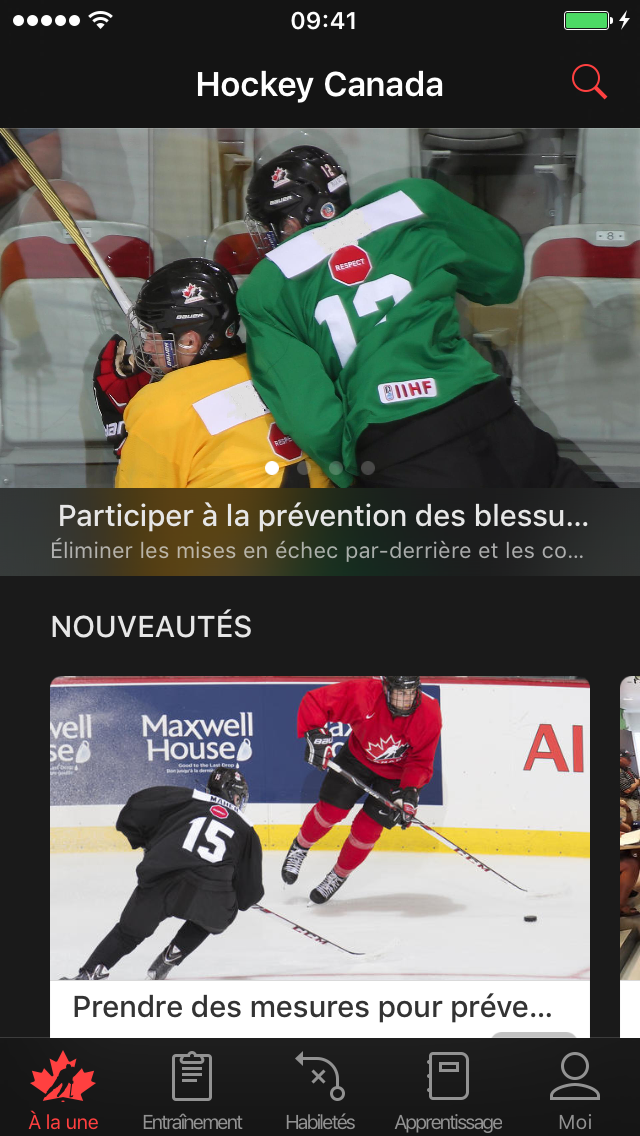This screenshot has width=640, height=1136.
Task: Open the search magnifier icon
Action: (x=589, y=83)
